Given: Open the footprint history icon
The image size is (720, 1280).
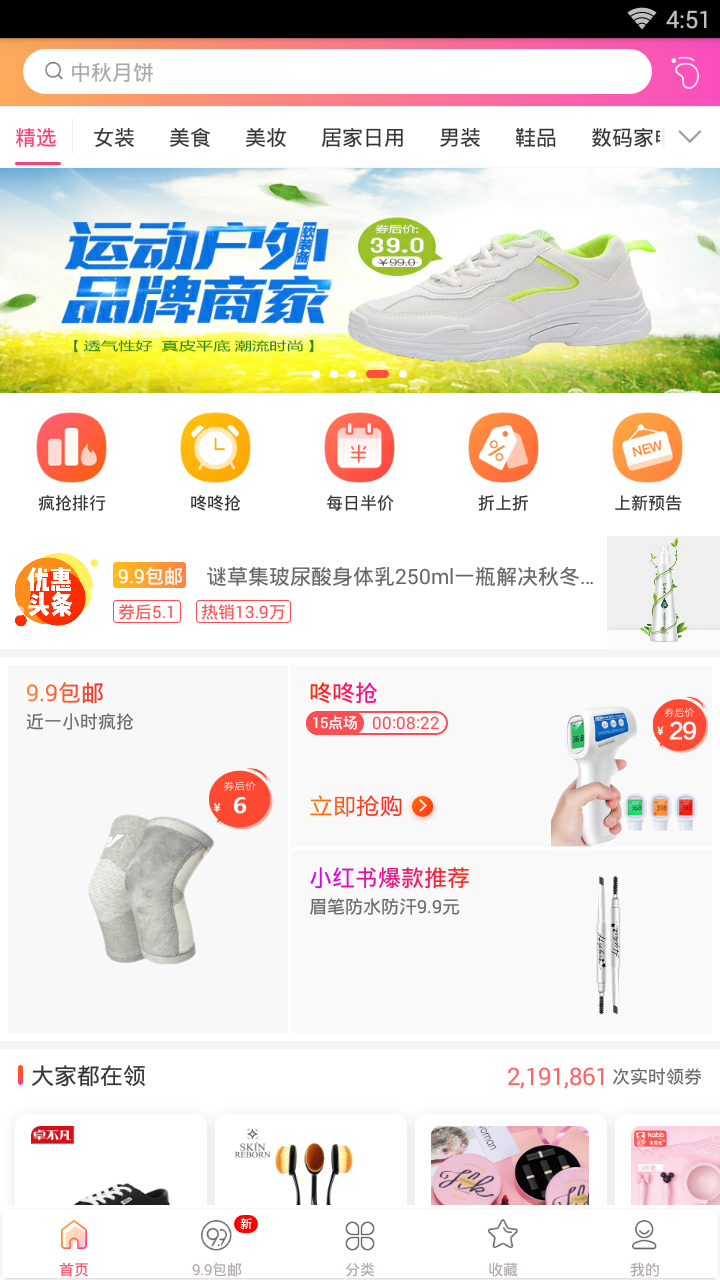Looking at the screenshot, I should point(685,72).
